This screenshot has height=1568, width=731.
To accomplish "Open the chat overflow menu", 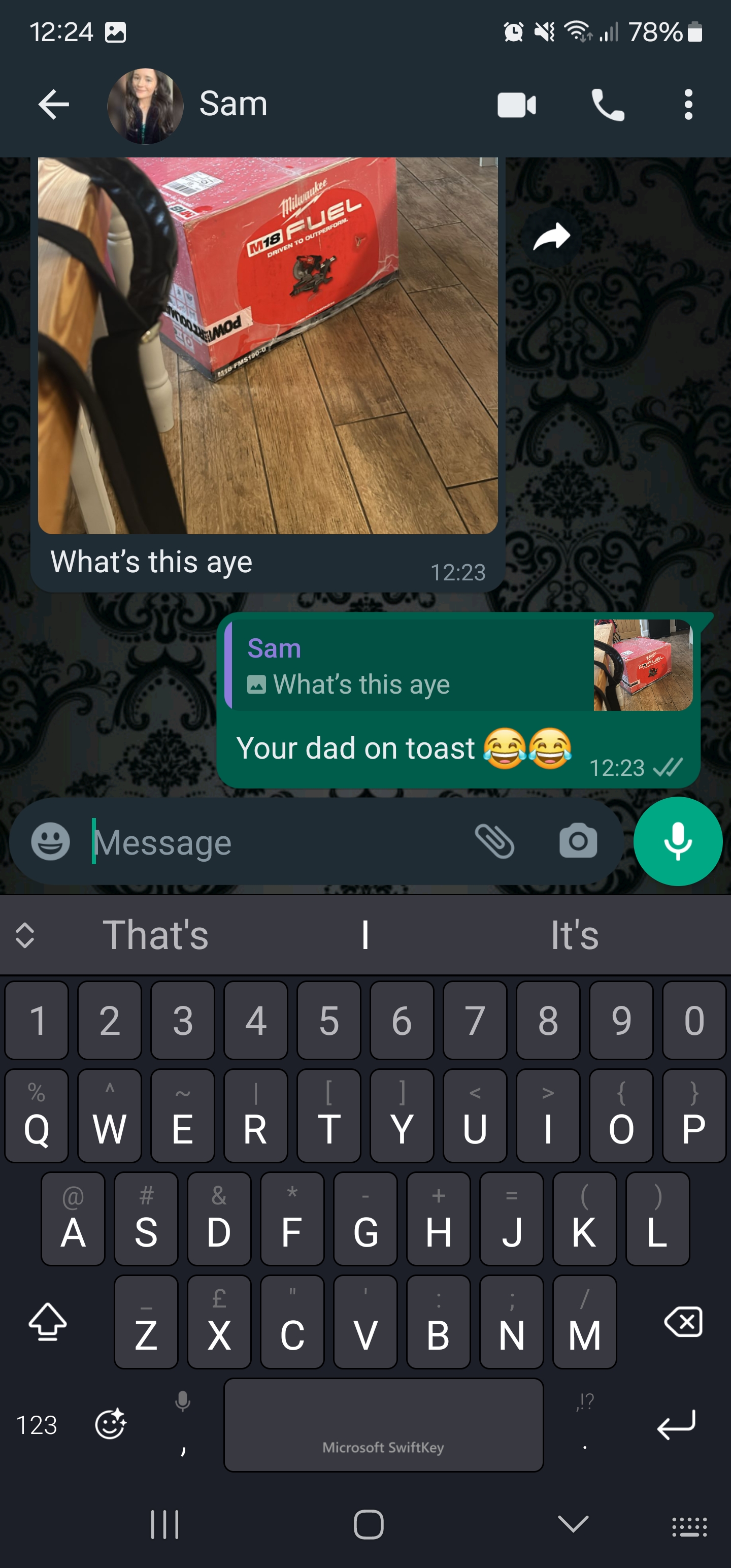I will point(688,105).
